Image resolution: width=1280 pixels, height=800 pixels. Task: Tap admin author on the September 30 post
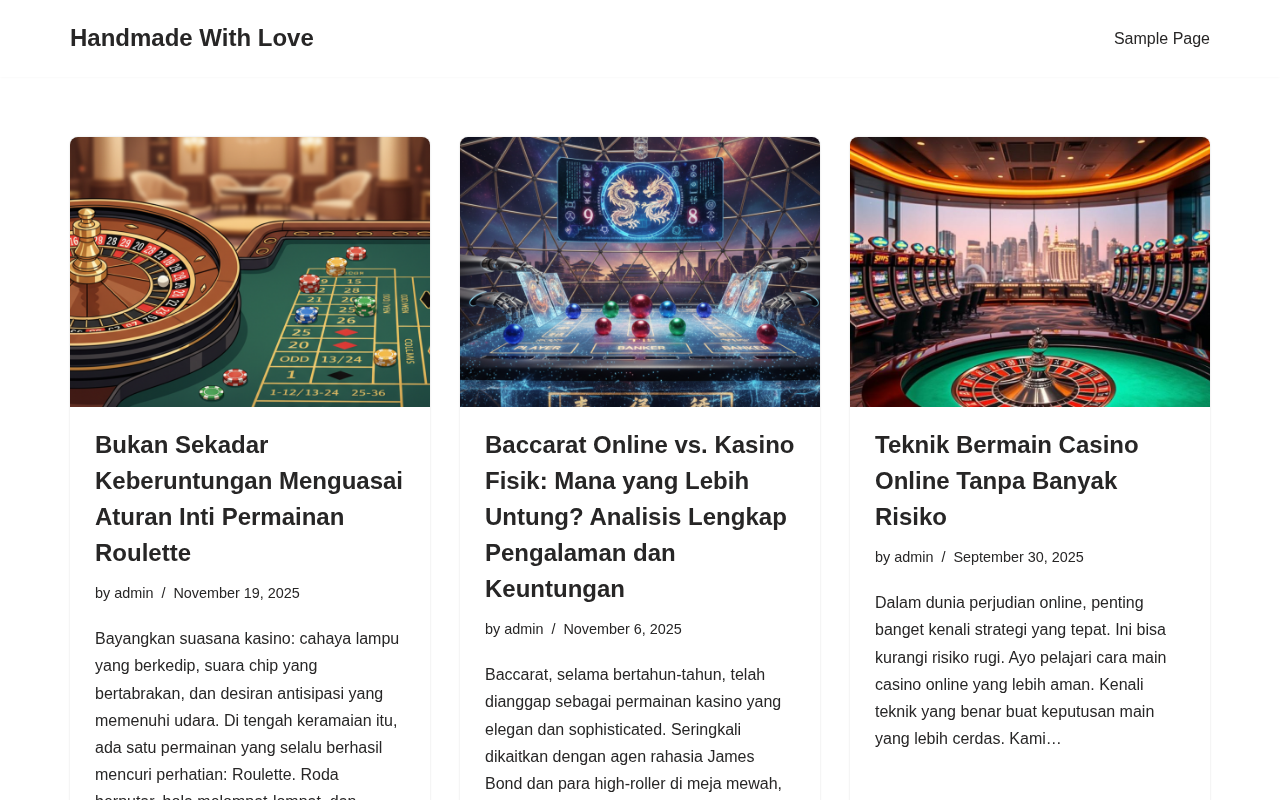(914, 557)
